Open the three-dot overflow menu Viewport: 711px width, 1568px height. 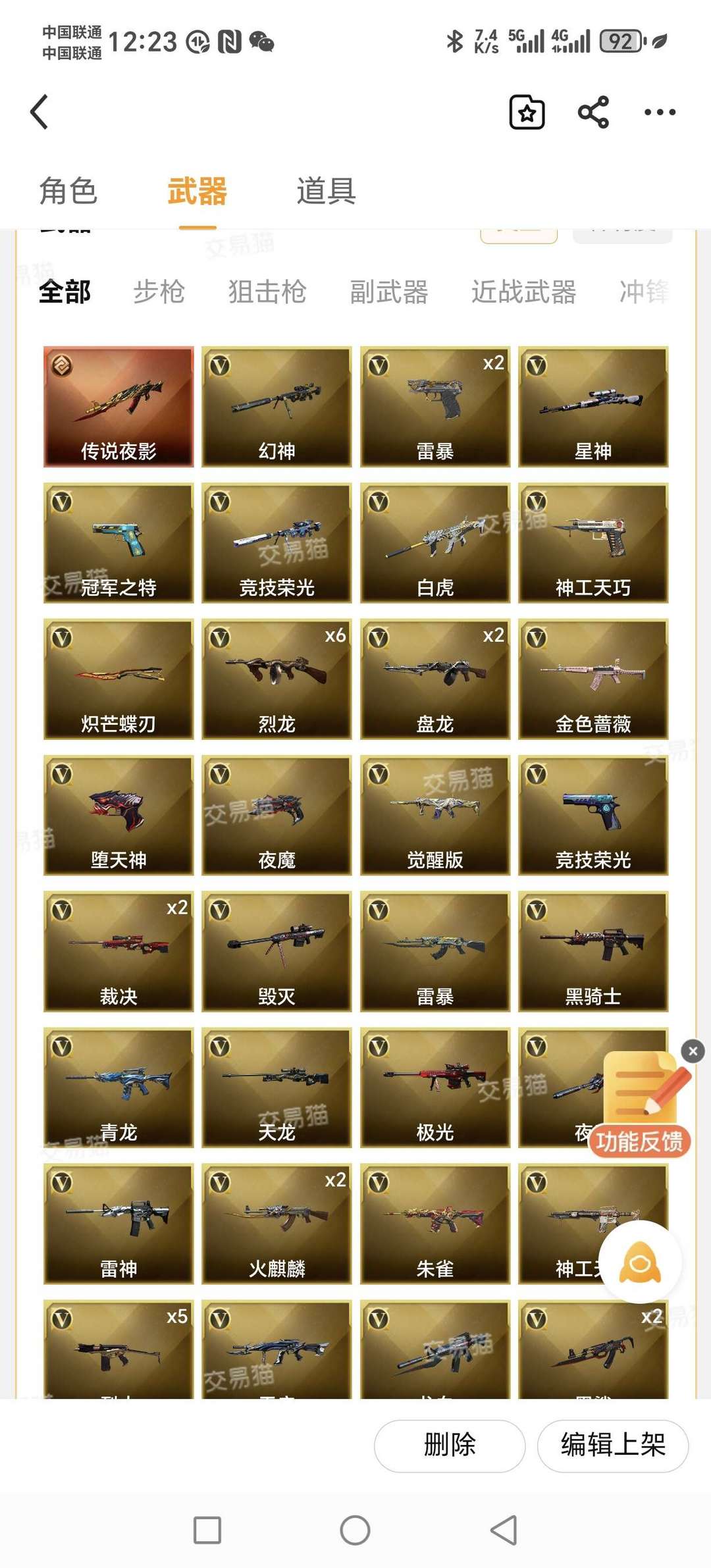click(x=660, y=113)
